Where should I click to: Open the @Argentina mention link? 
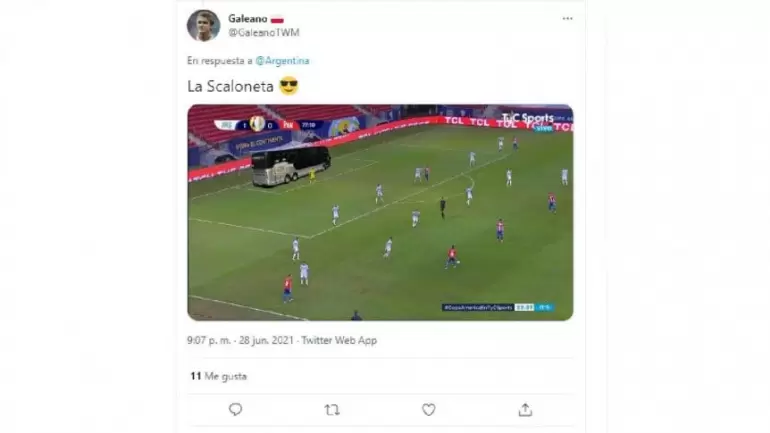pyautogui.click(x=282, y=61)
